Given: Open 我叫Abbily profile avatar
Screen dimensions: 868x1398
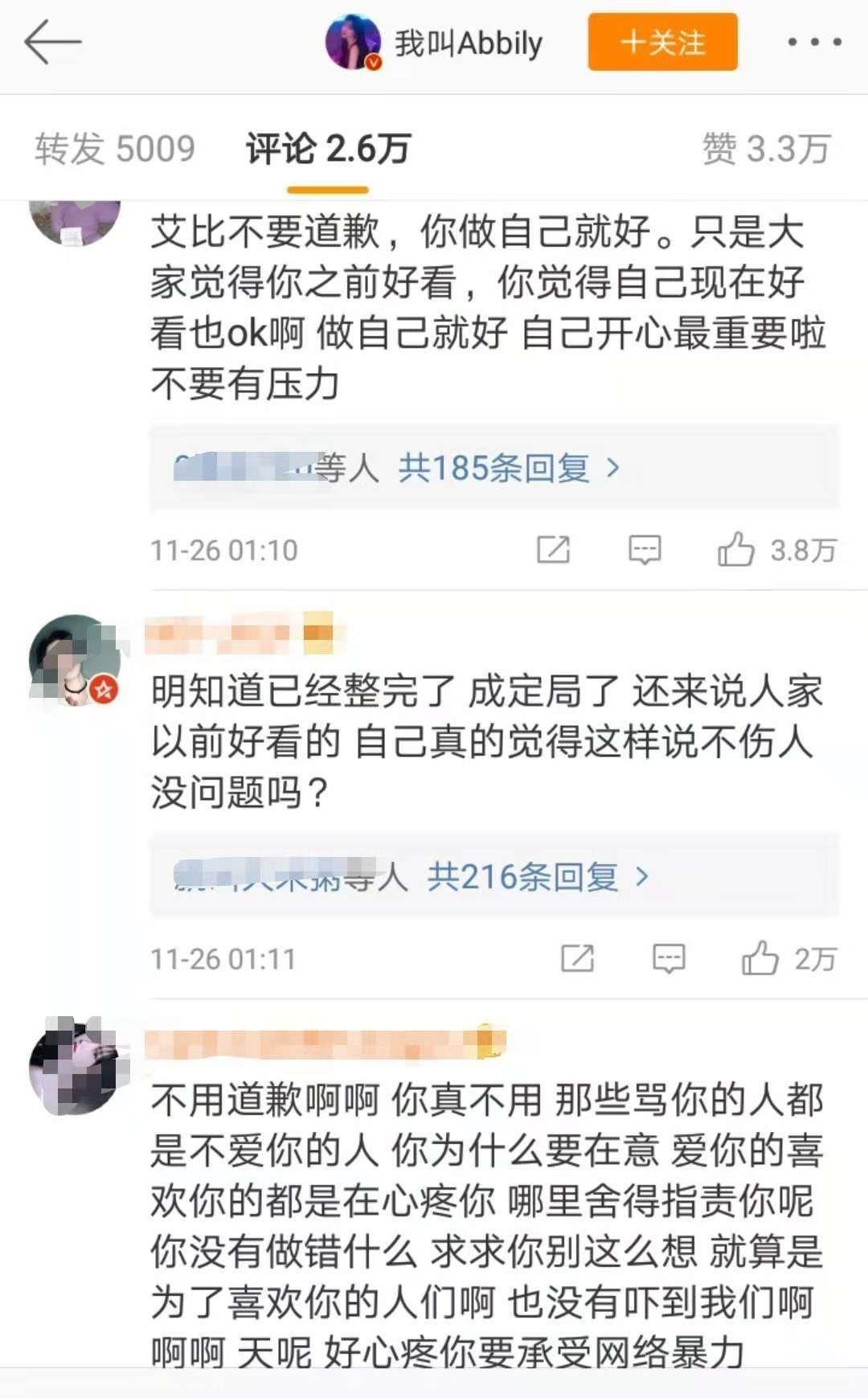Looking at the screenshot, I should point(353,42).
